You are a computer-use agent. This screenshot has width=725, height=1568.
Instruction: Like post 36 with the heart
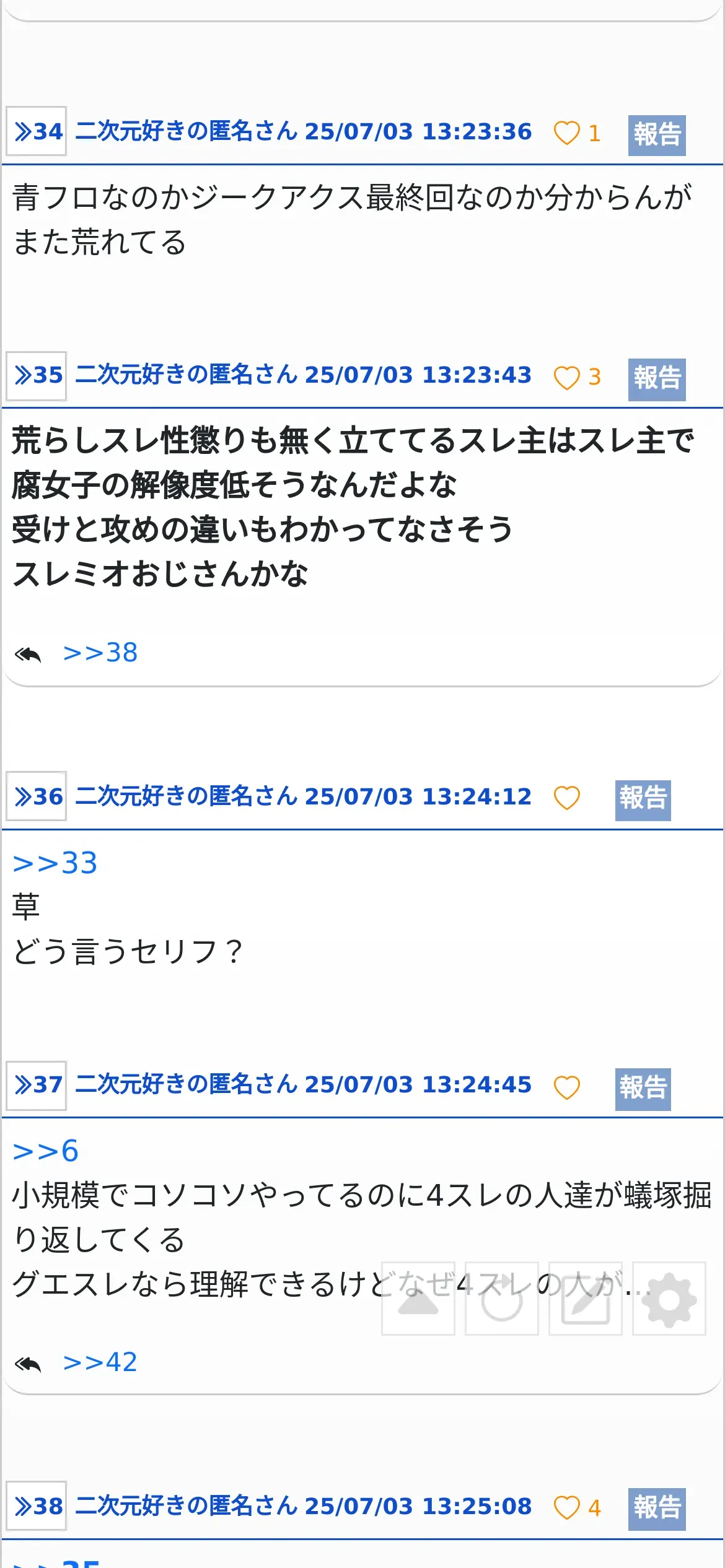coord(566,798)
